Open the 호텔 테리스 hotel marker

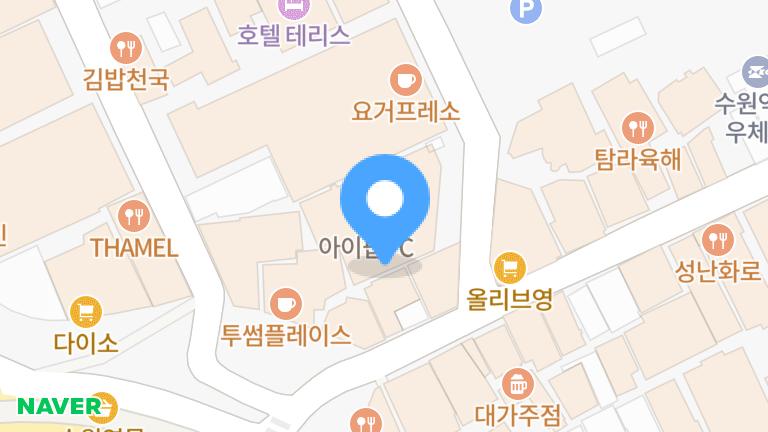(293, 8)
